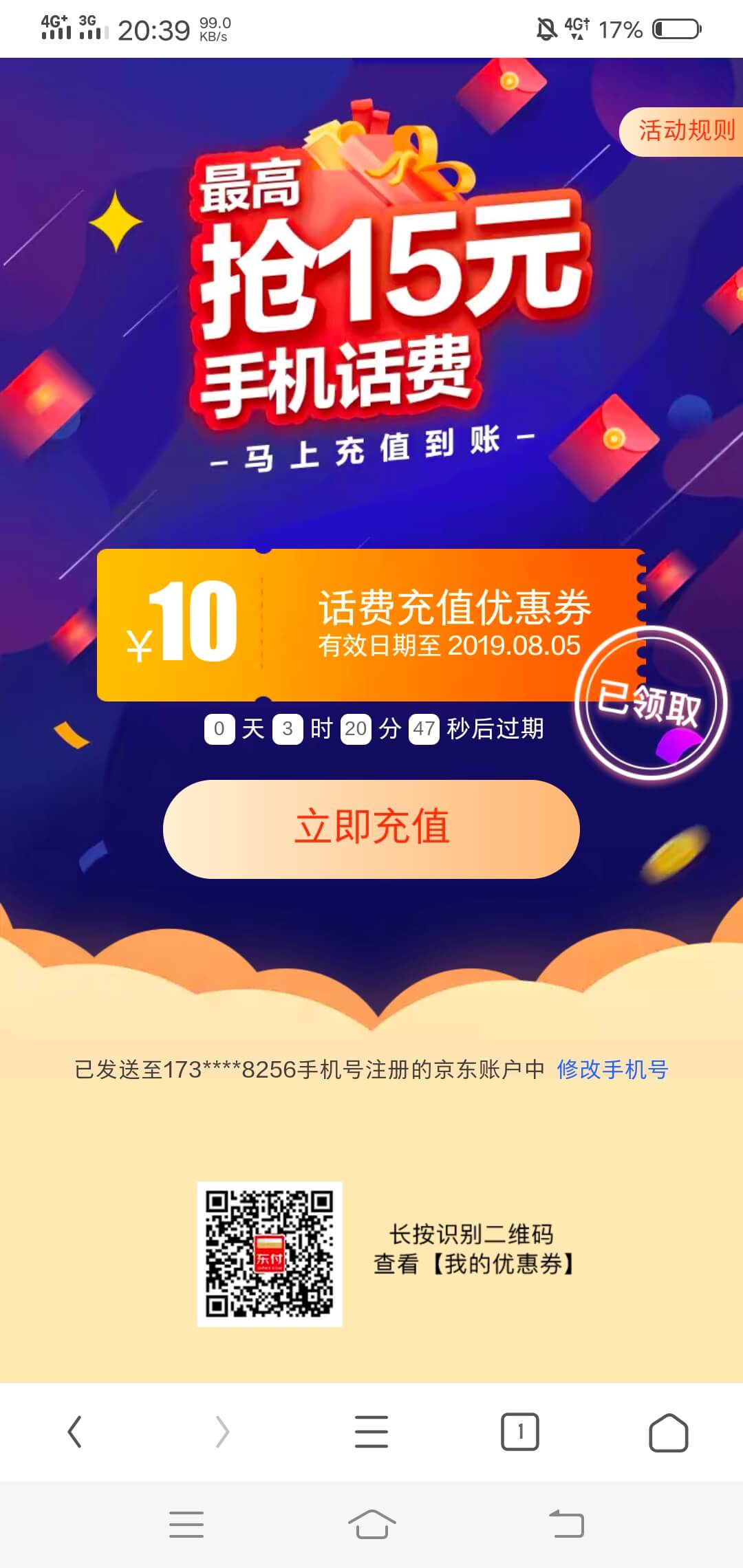The width and height of the screenshot is (743, 1568).
Task: Open the 修改手机号 link
Action: click(612, 1069)
